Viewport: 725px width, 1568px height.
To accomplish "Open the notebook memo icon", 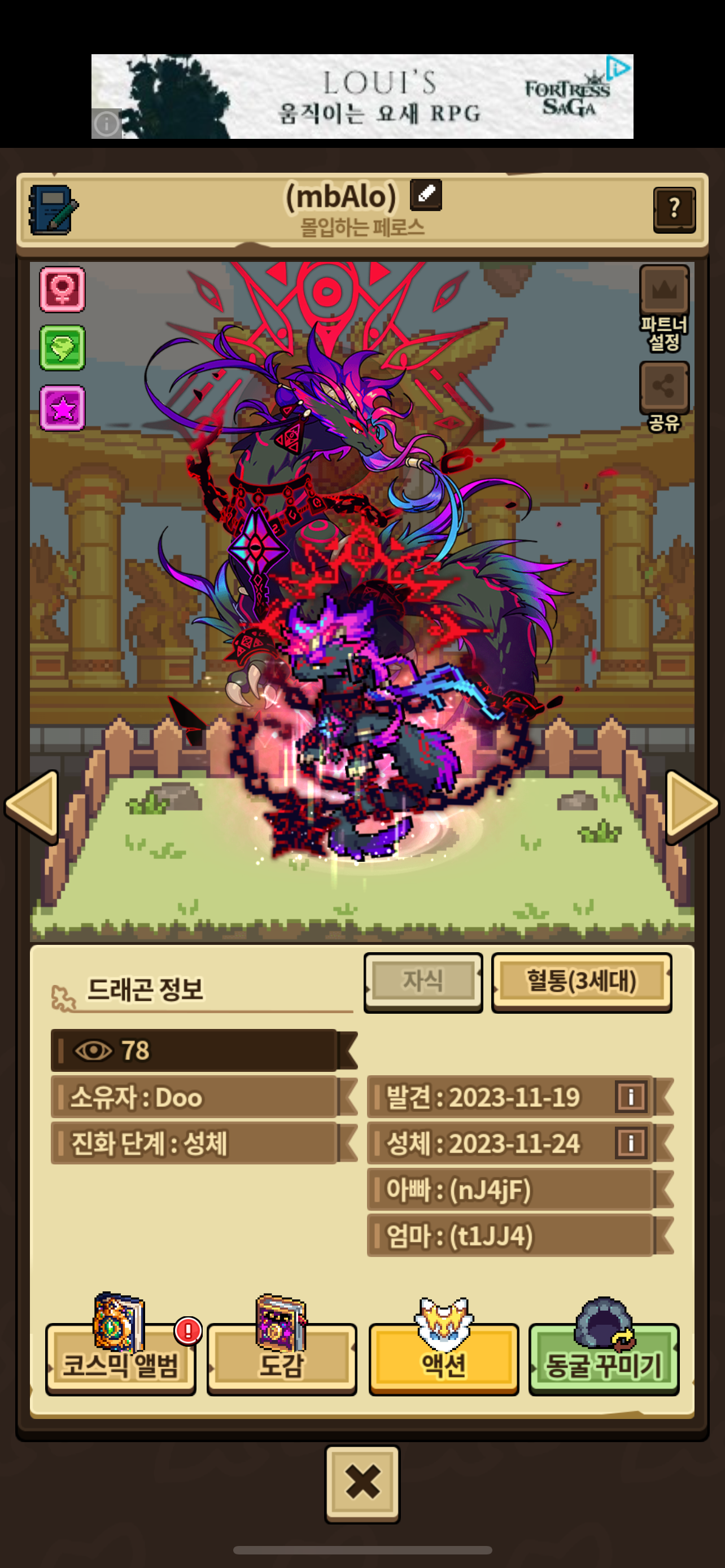I will [x=53, y=210].
